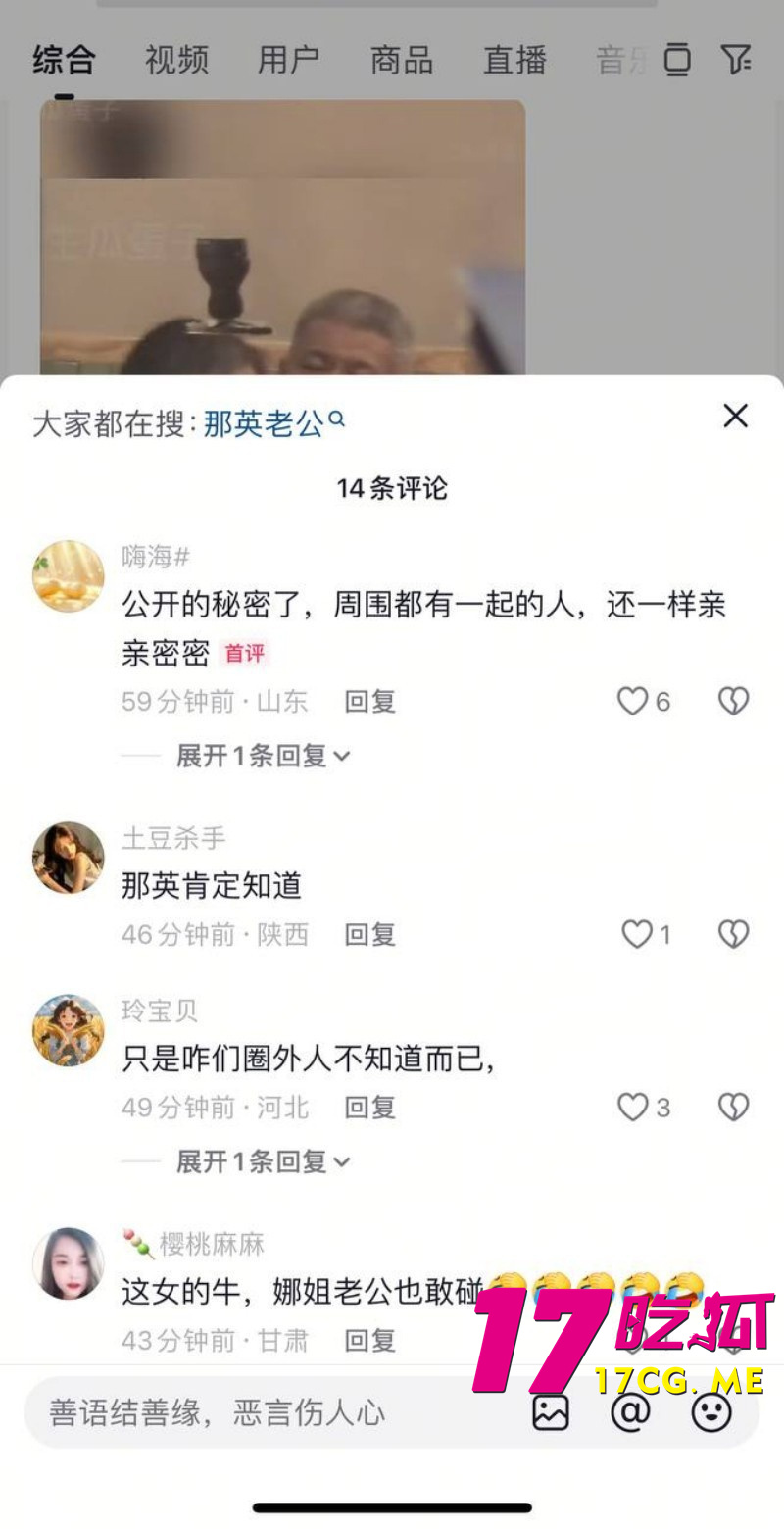Image resolution: width=784 pixels, height=1529 pixels.
Task: Close the comment panel with the X
Action: pyautogui.click(x=736, y=416)
